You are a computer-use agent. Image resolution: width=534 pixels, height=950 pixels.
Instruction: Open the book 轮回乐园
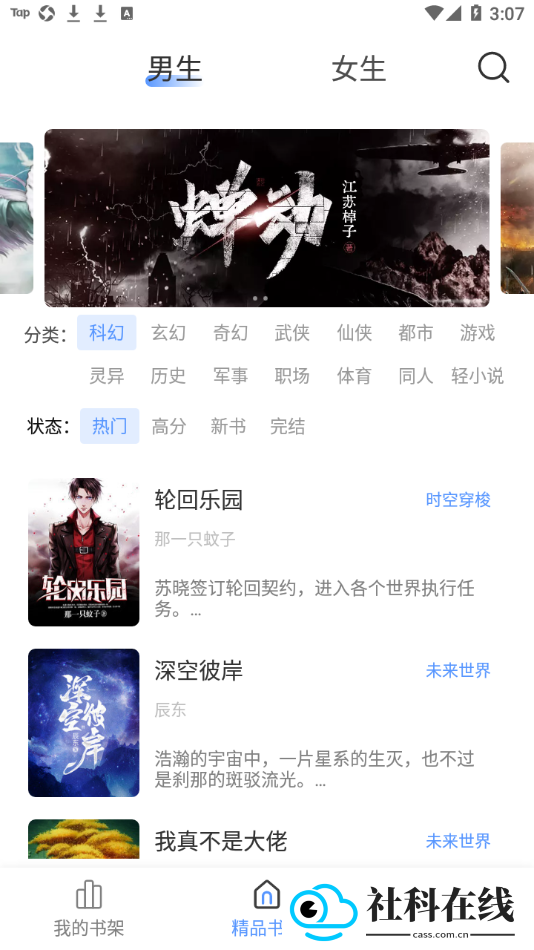pyautogui.click(x=267, y=552)
